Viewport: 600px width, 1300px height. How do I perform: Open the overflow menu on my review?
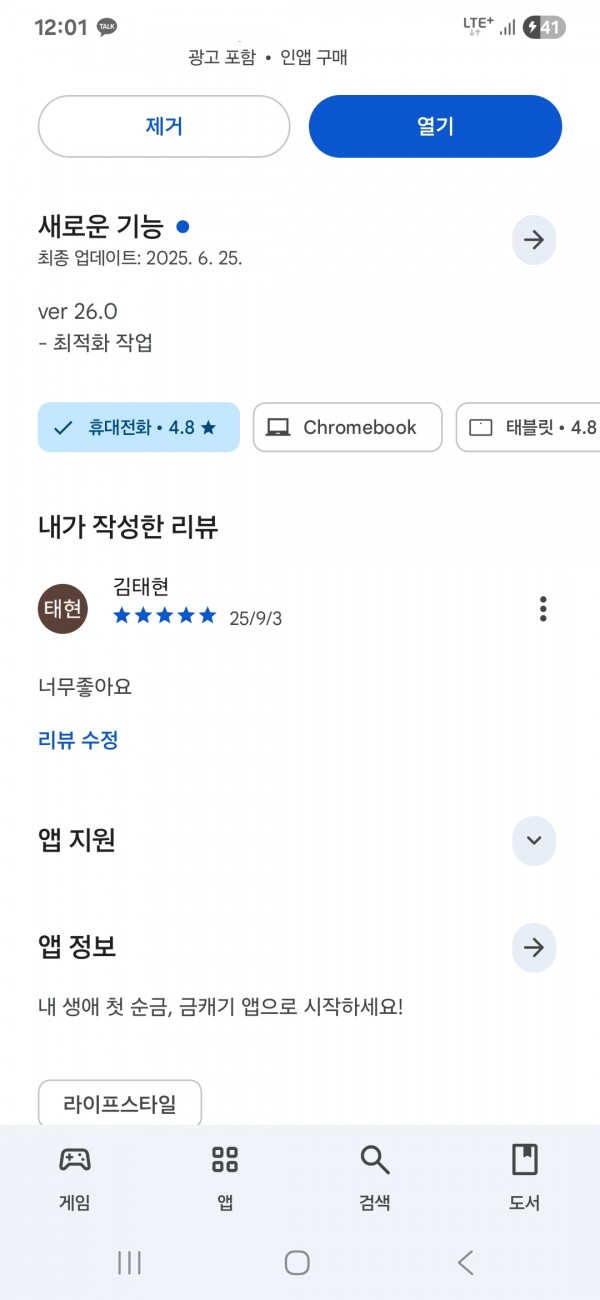[543, 608]
